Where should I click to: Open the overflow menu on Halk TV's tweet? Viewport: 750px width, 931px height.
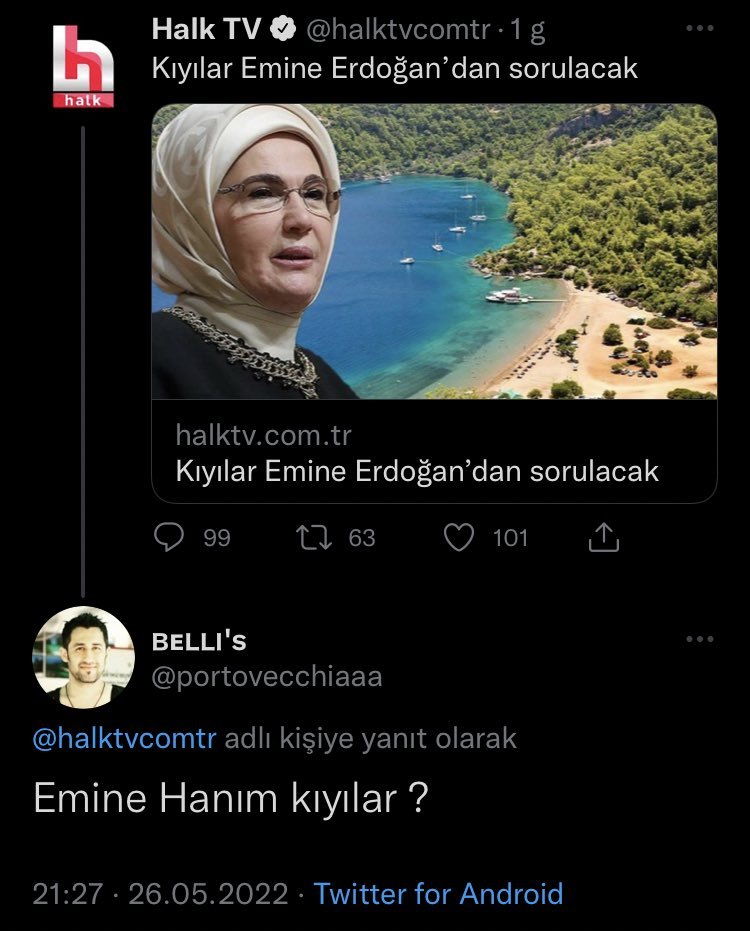[700, 29]
